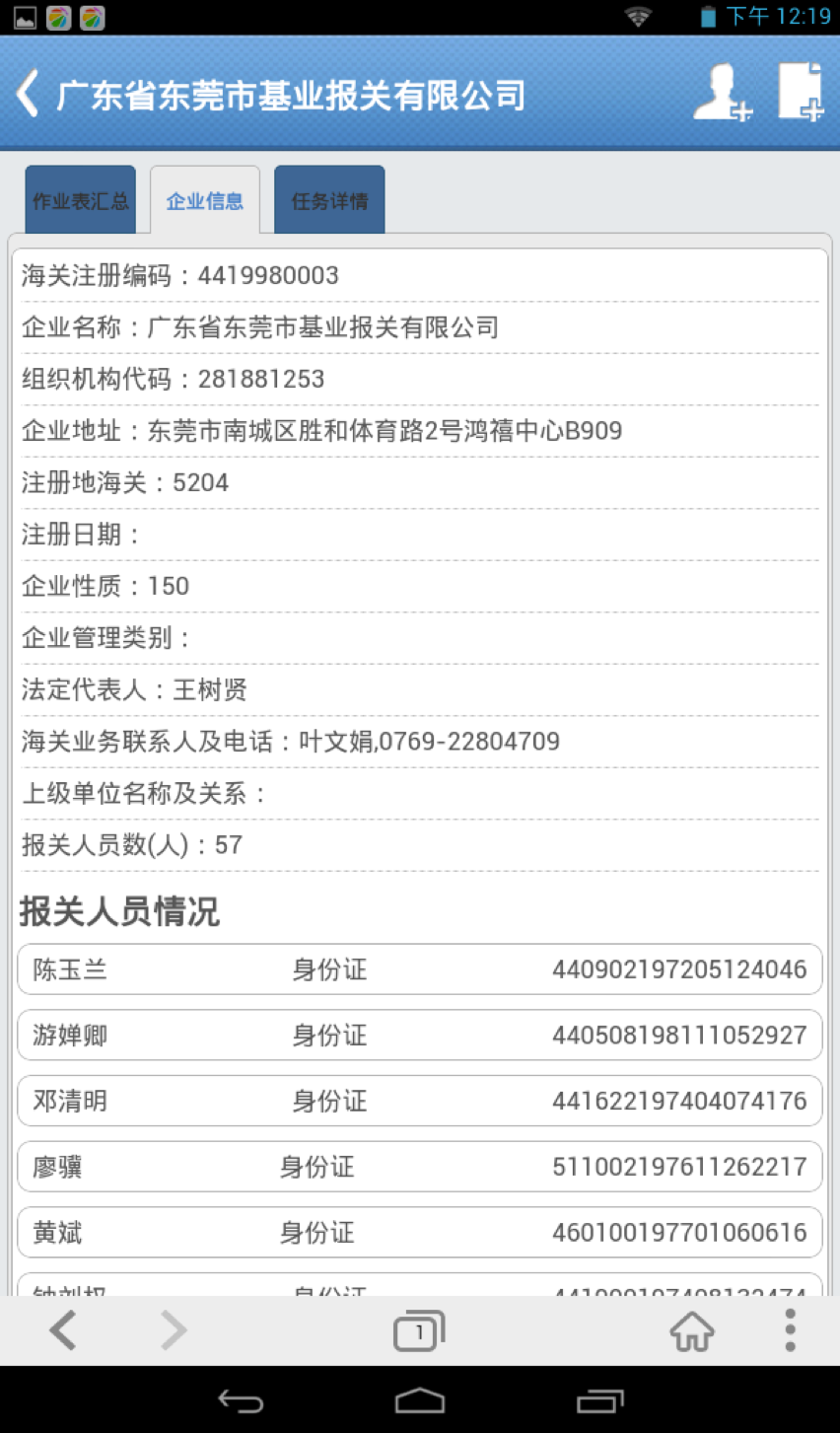Go to the browser home page
840x1433 pixels.
pyautogui.click(x=692, y=1331)
